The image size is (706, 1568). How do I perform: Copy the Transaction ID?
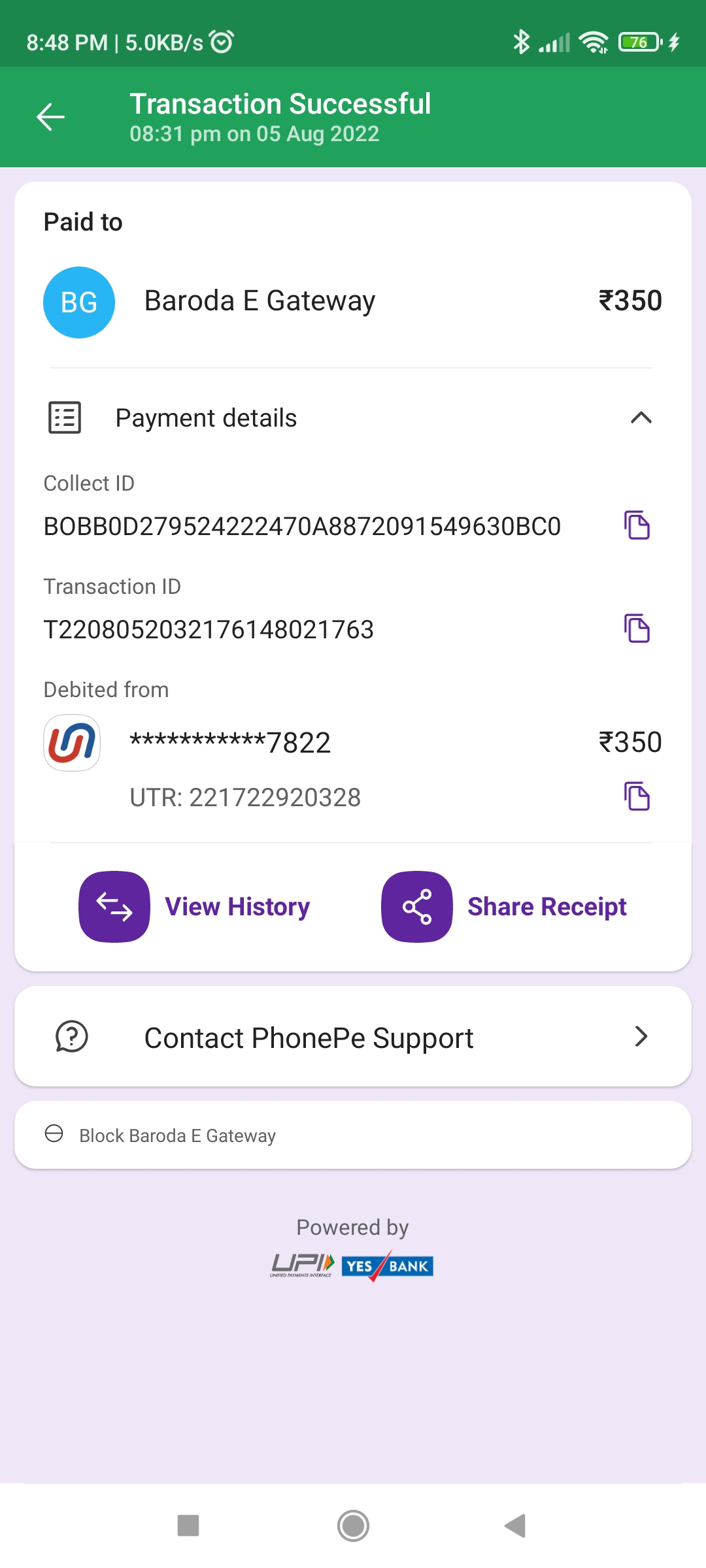pyautogui.click(x=637, y=629)
